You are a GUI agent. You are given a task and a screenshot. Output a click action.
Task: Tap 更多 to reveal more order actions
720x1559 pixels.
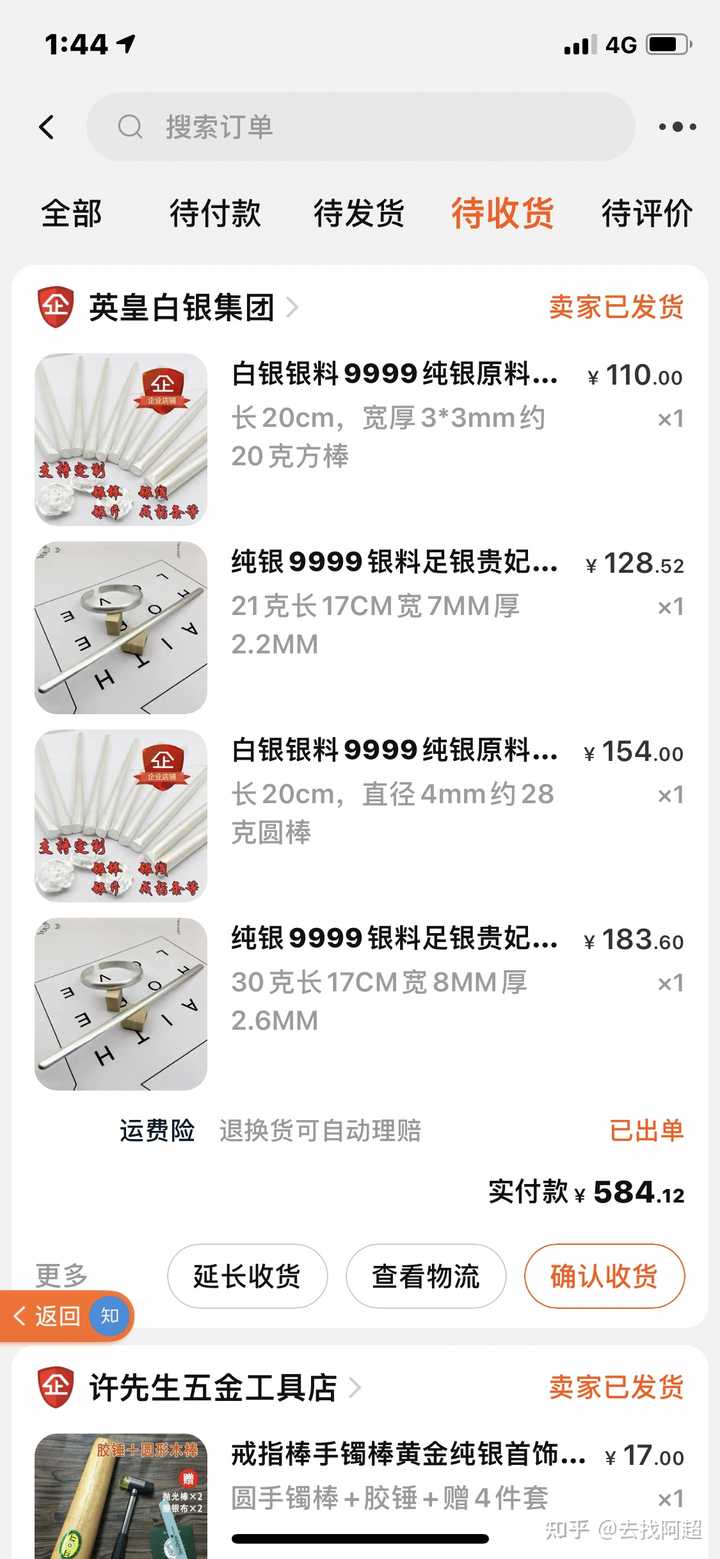coord(63,1276)
